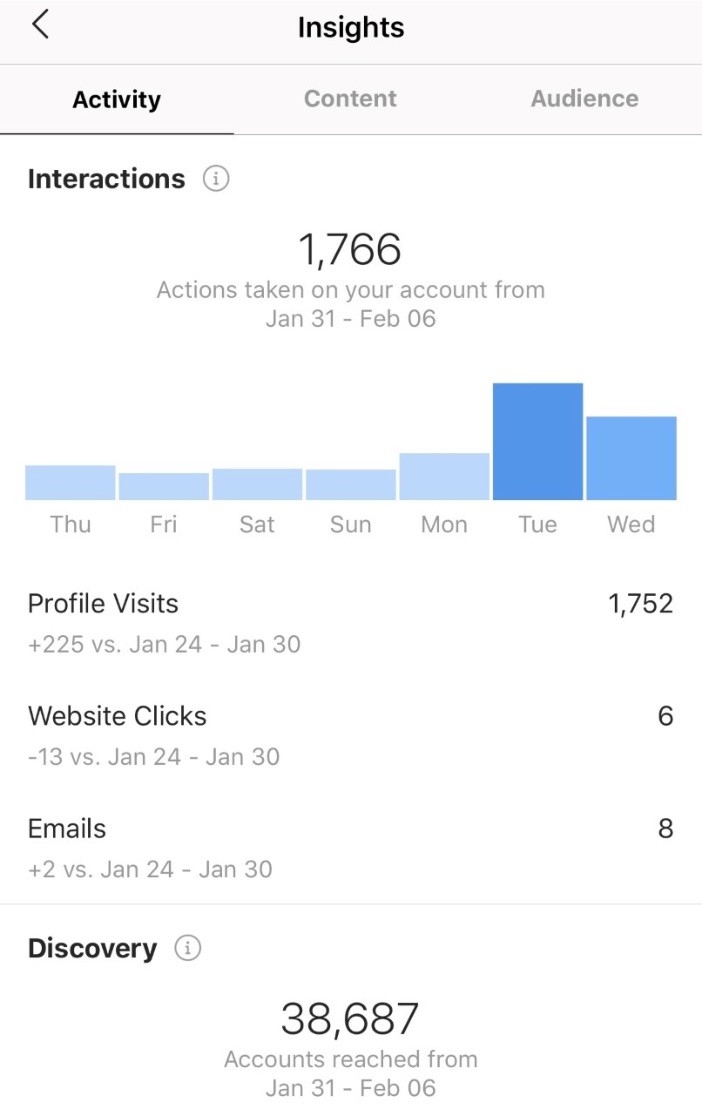
Task: Select the Tue bar in the chart
Action: 538,442
